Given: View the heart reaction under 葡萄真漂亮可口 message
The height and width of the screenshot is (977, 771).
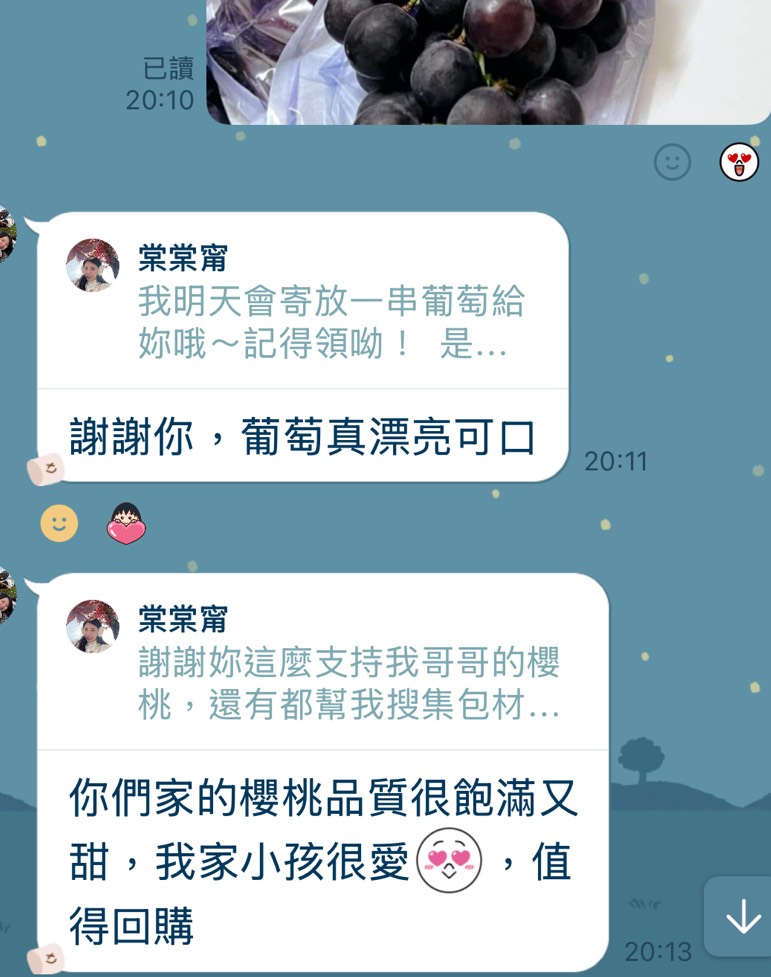Looking at the screenshot, I should point(126,523).
